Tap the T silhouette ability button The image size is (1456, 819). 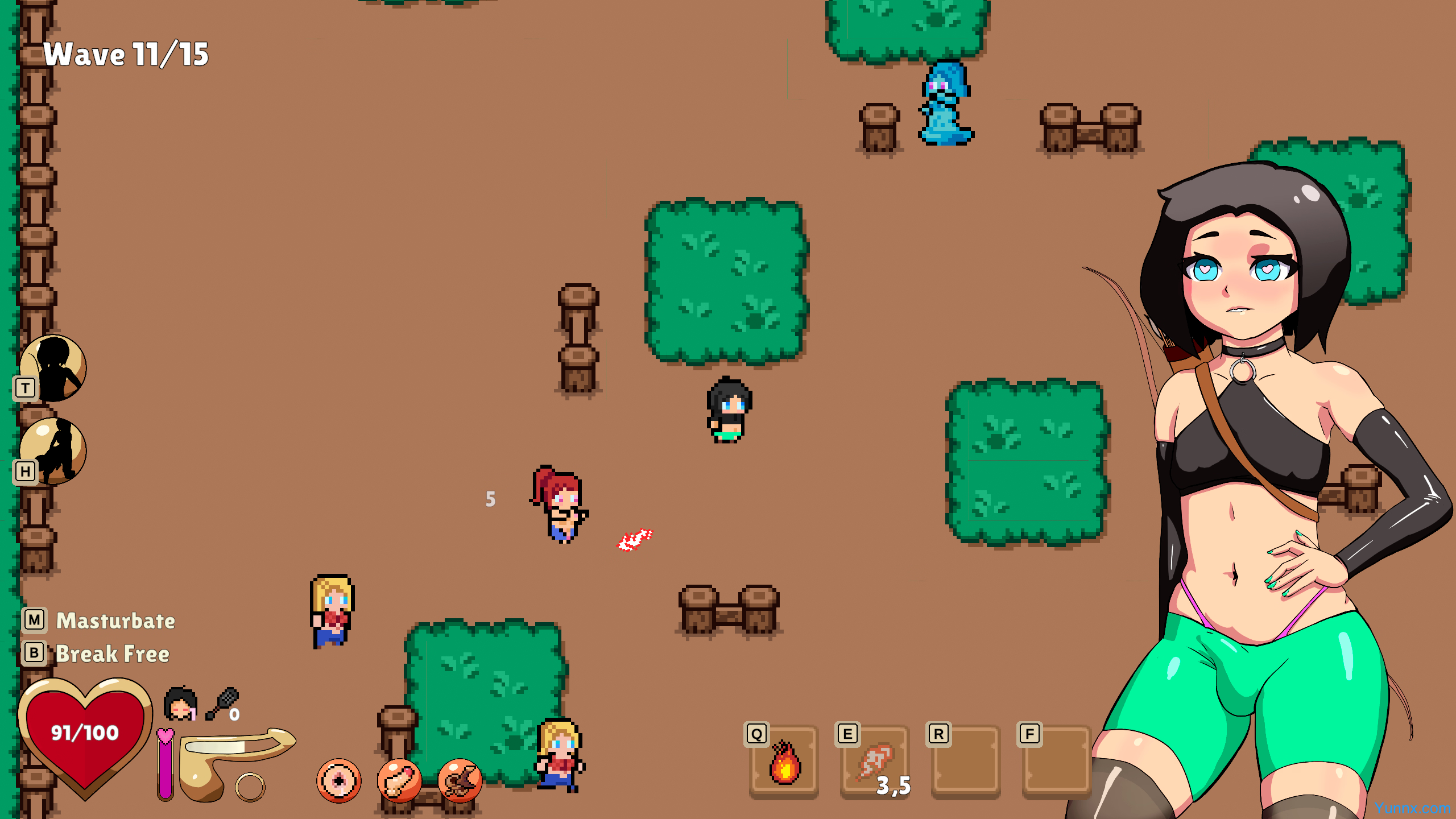tap(53, 368)
